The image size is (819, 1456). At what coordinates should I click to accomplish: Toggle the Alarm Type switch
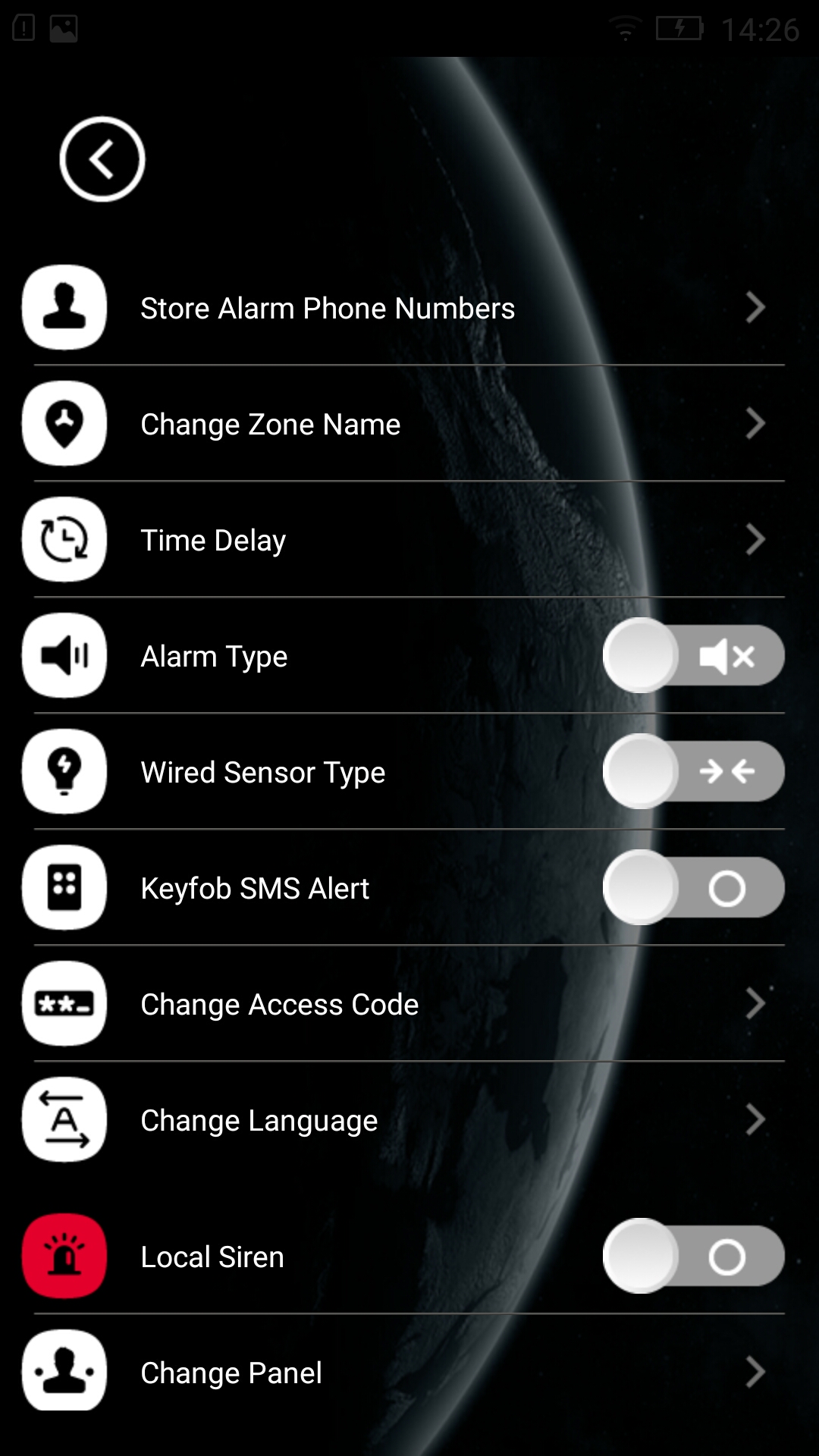pyautogui.click(x=693, y=656)
